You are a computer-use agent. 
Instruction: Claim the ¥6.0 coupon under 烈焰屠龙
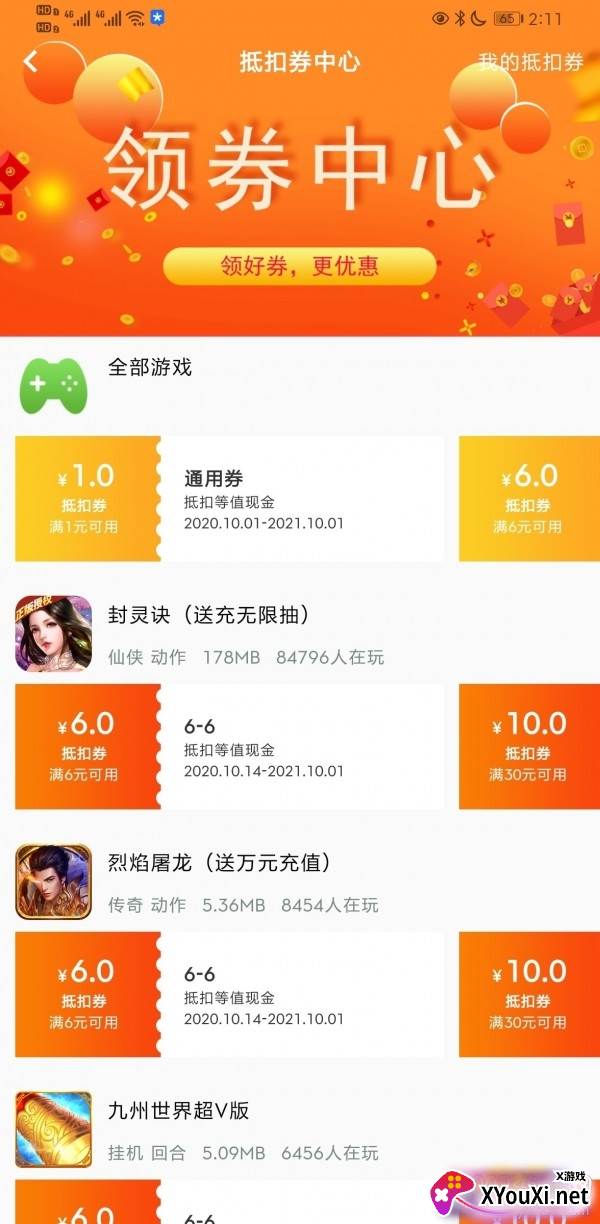pos(229,994)
